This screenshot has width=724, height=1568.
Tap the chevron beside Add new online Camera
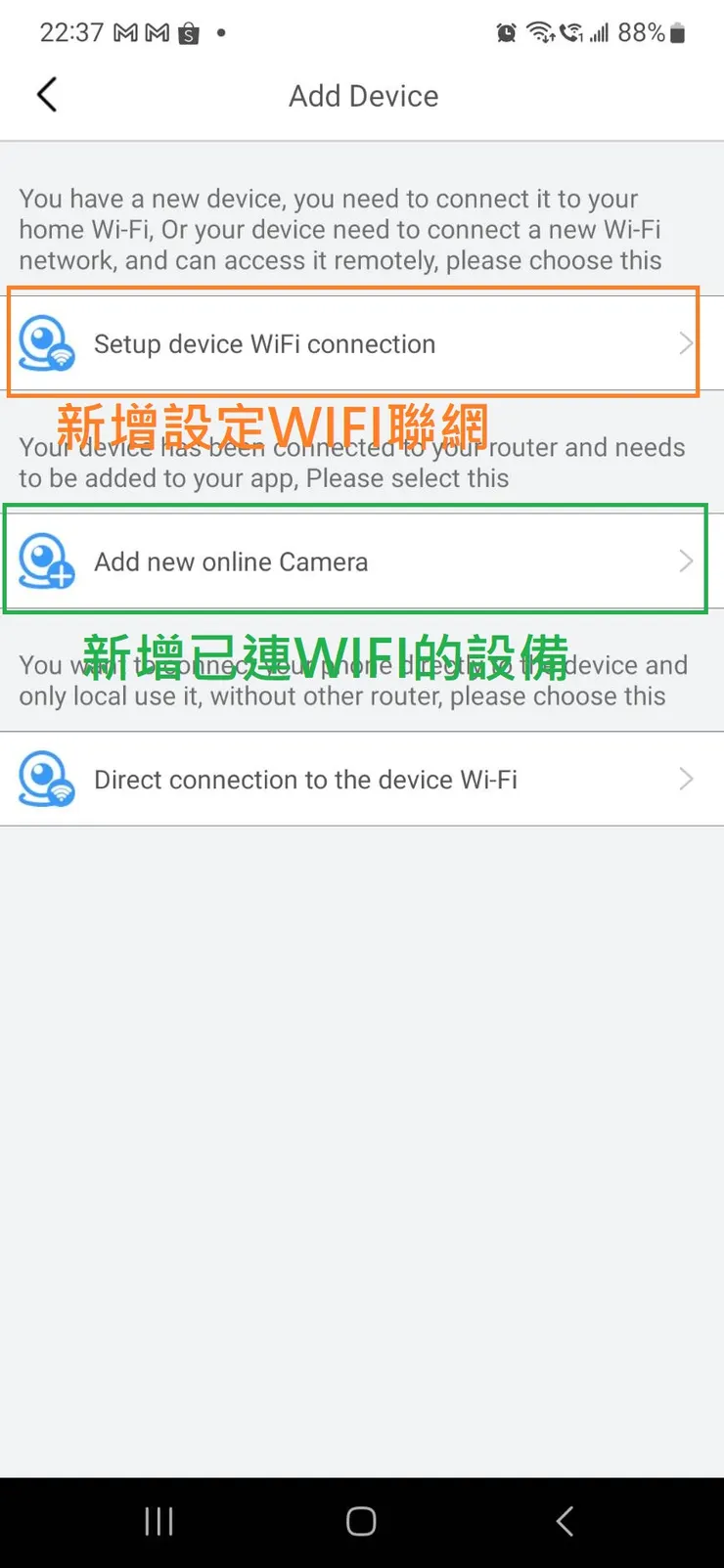(x=685, y=561)
